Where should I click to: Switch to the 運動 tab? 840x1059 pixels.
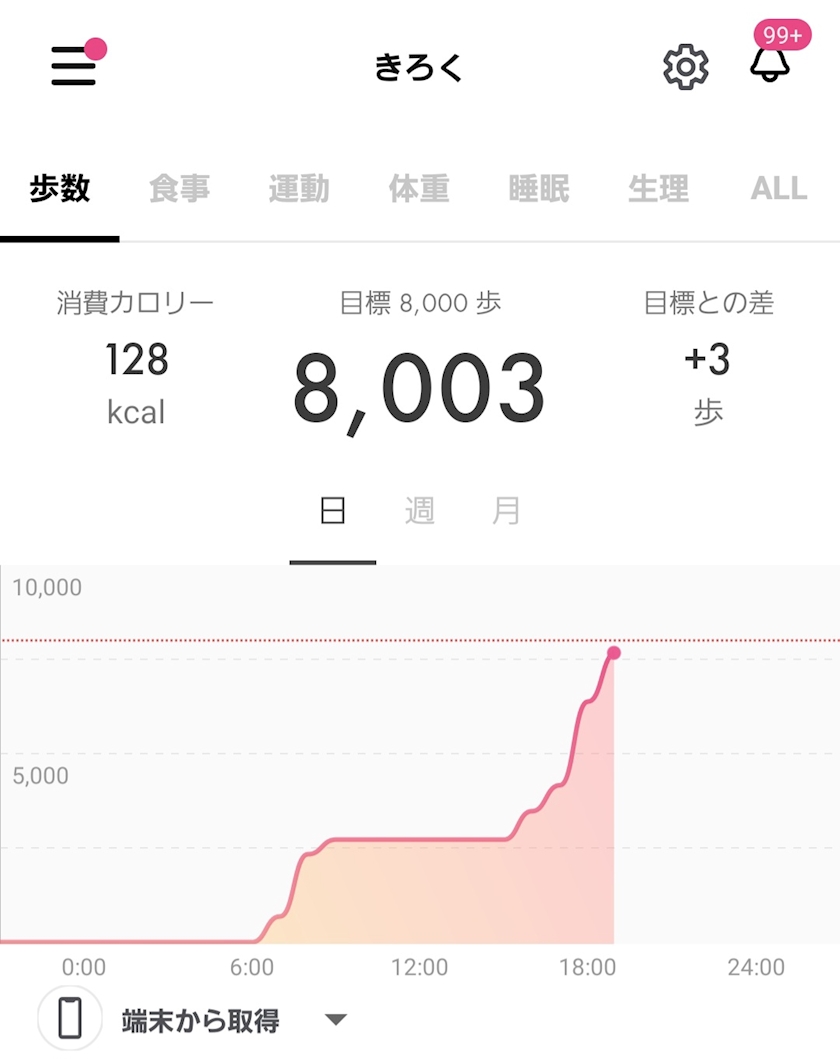(x=298, y=188)
